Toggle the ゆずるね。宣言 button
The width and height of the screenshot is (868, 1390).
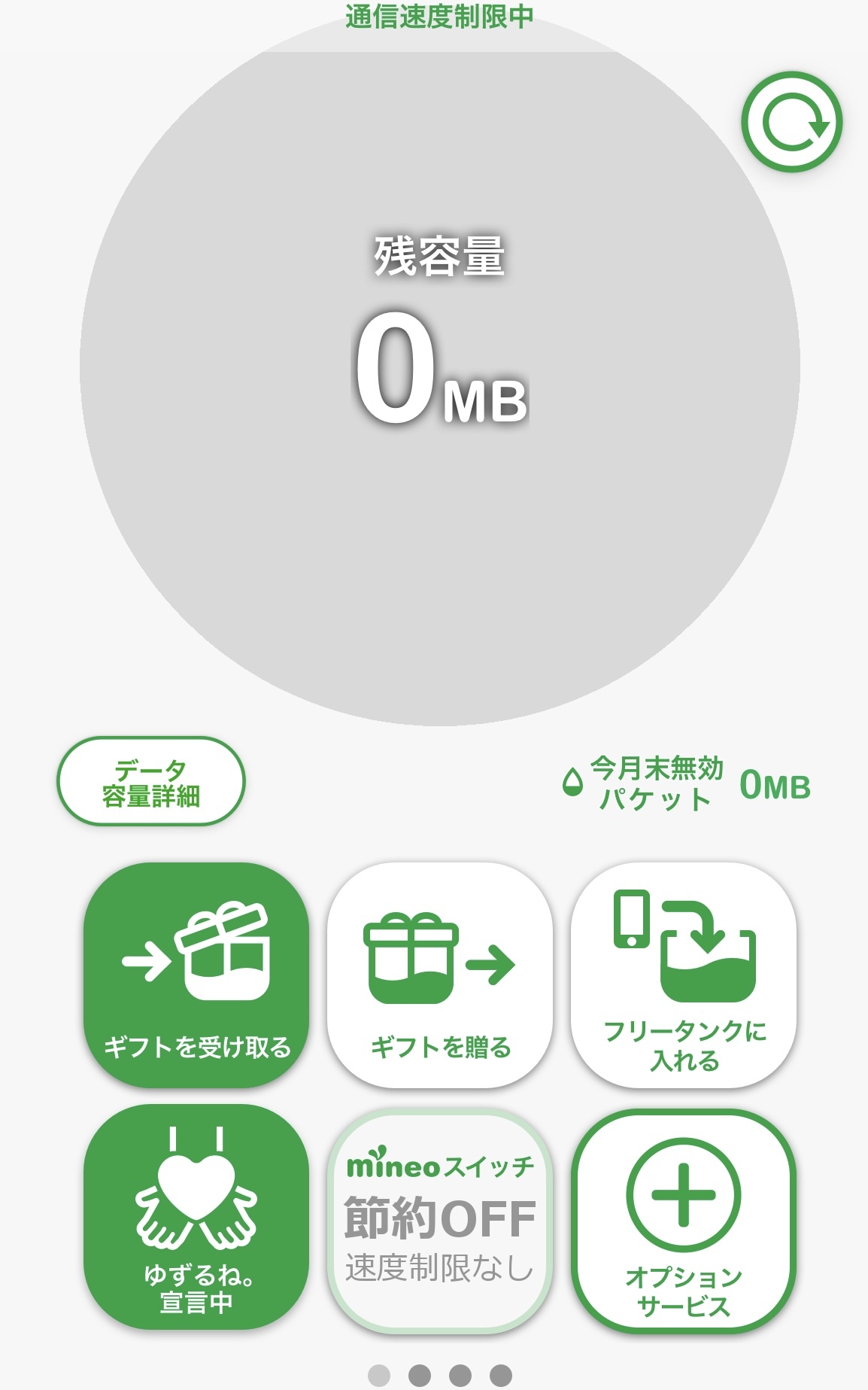coord(196,1217)
